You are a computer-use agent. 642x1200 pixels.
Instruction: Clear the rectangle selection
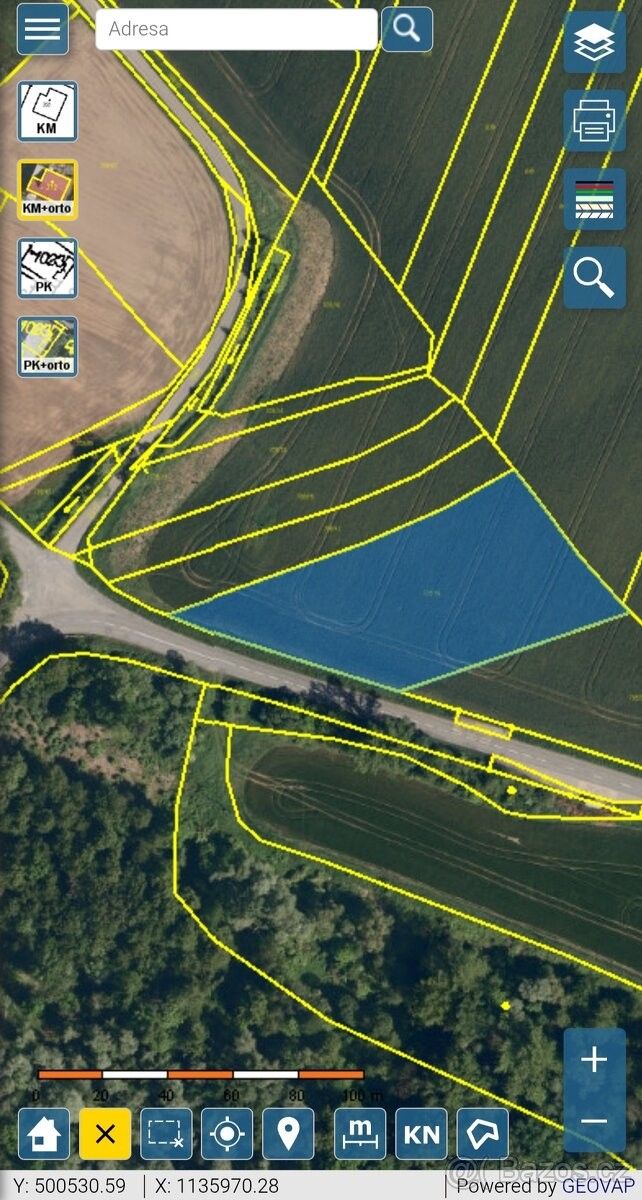[166, 1134]
